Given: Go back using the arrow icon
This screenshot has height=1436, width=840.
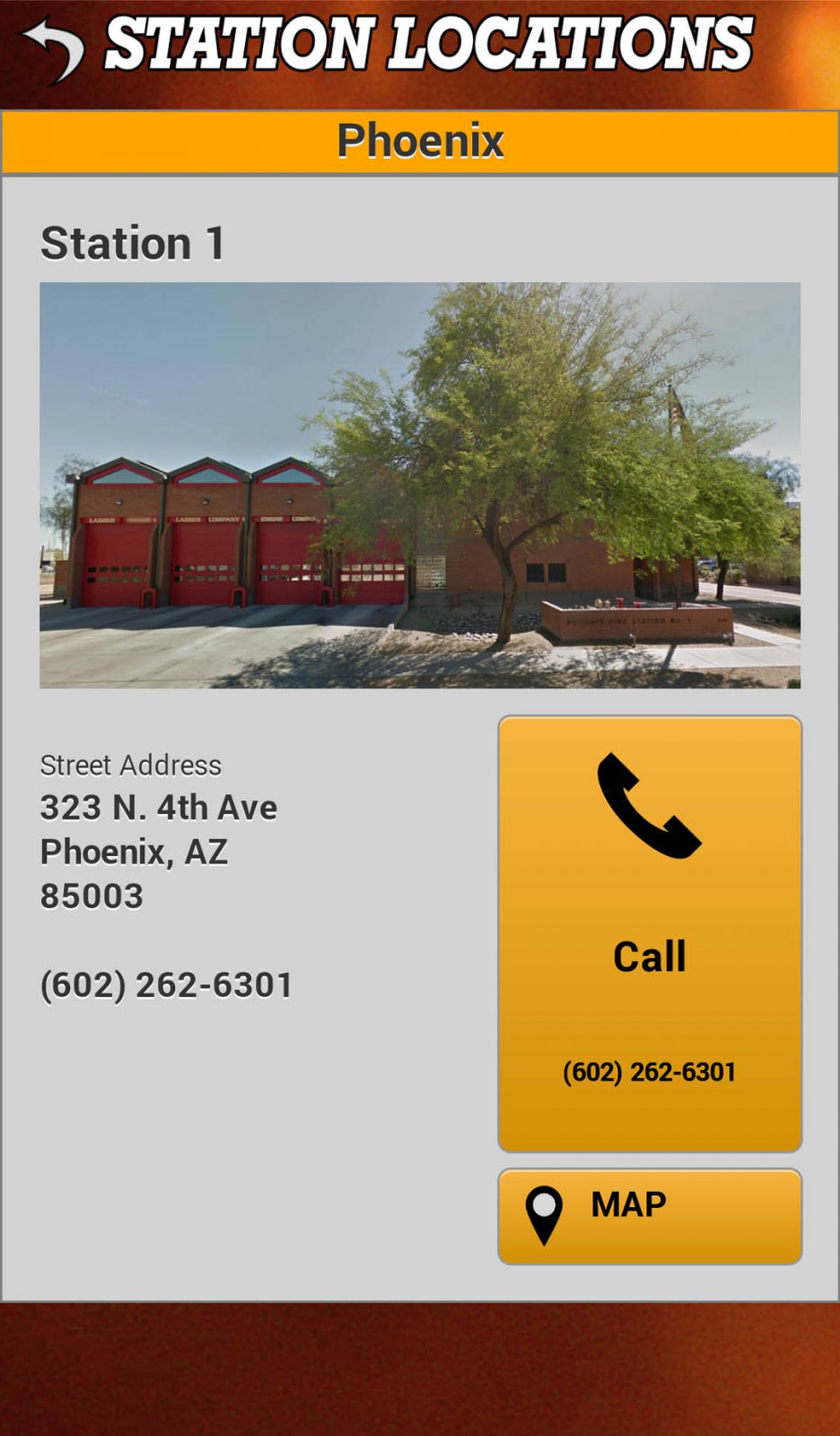Looking at the screenshot, I should 53,51.
